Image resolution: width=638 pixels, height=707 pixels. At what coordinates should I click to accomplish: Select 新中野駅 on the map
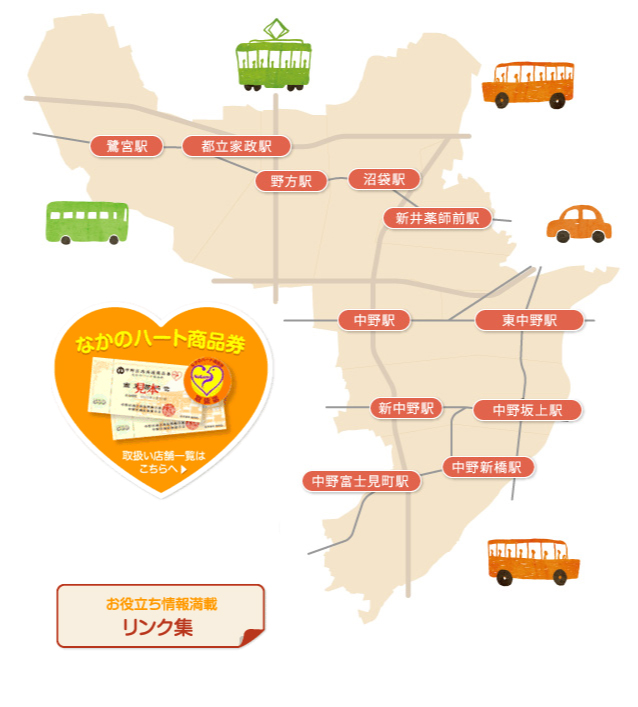[406, 408]
